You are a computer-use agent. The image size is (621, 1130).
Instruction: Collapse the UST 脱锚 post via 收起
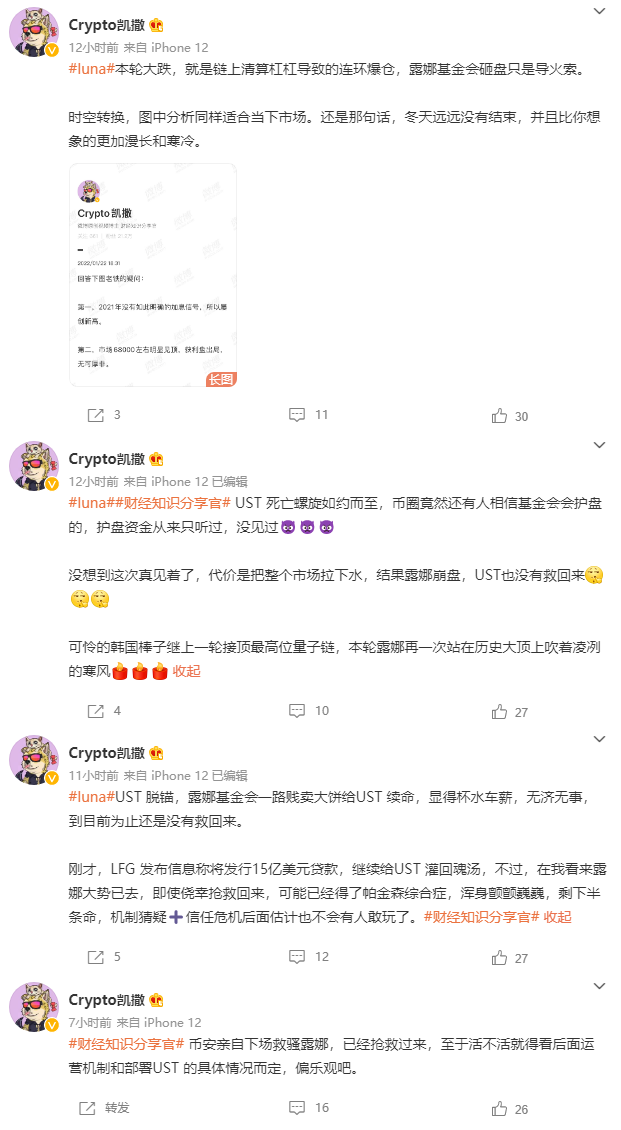[558, 916]
